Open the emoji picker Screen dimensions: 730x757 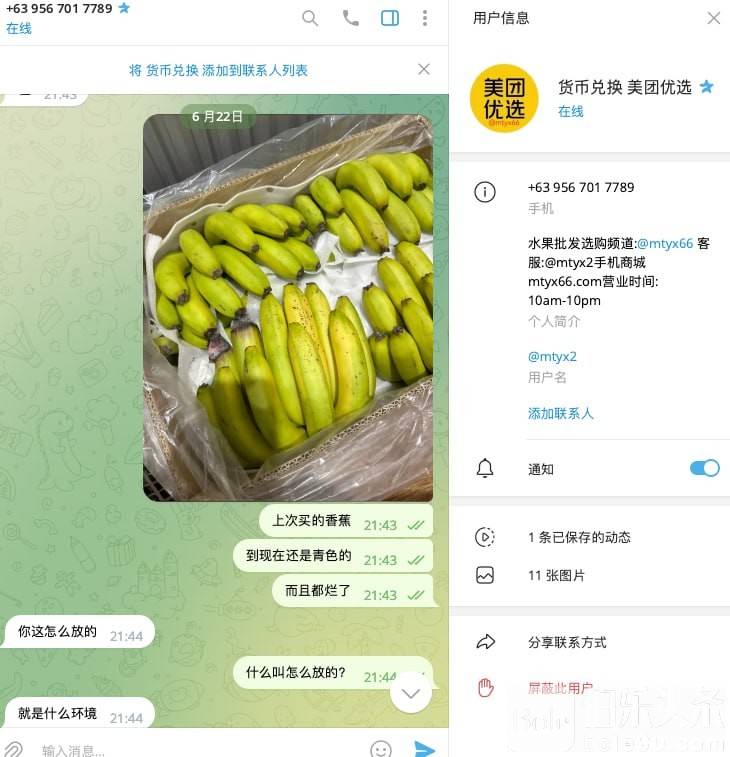[380, 749]
